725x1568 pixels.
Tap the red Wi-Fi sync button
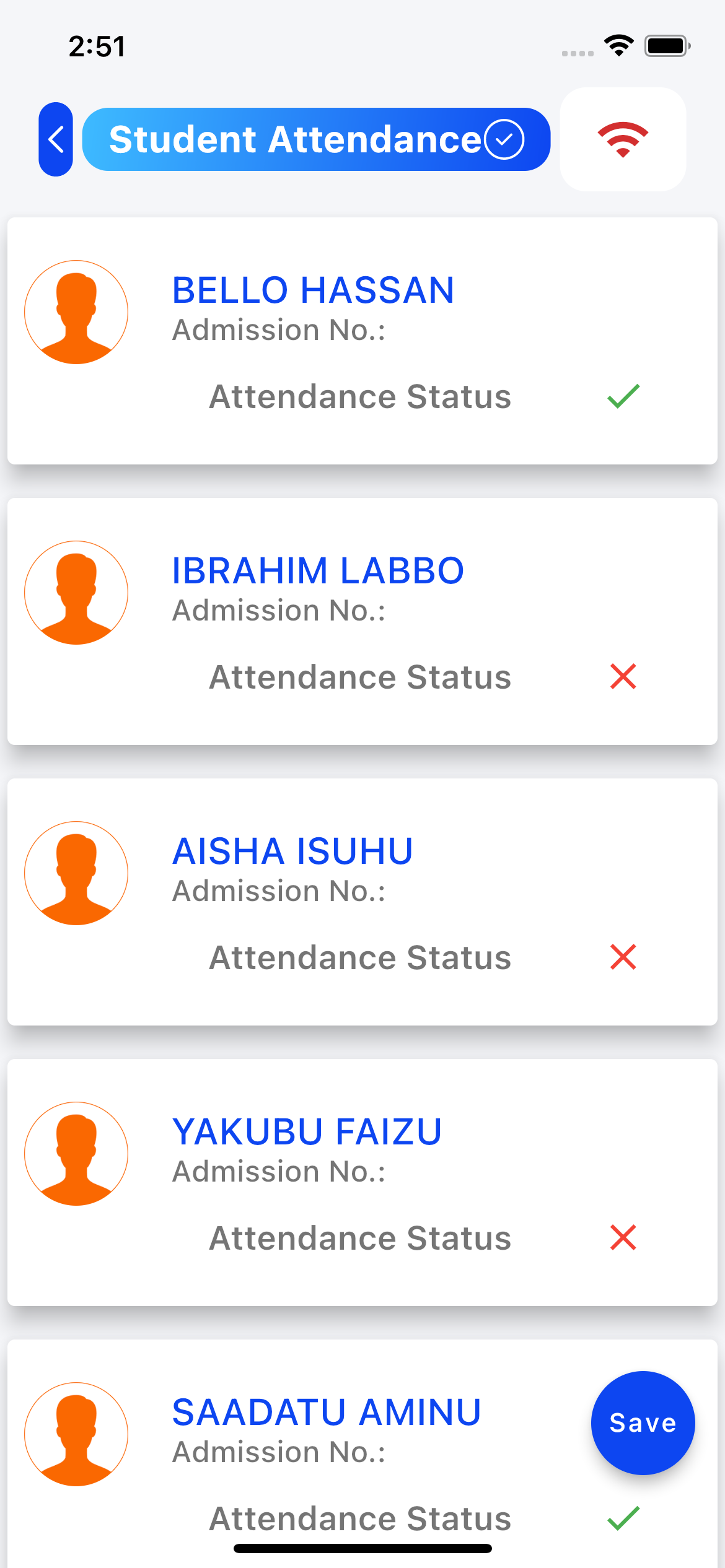click(623, 139)
